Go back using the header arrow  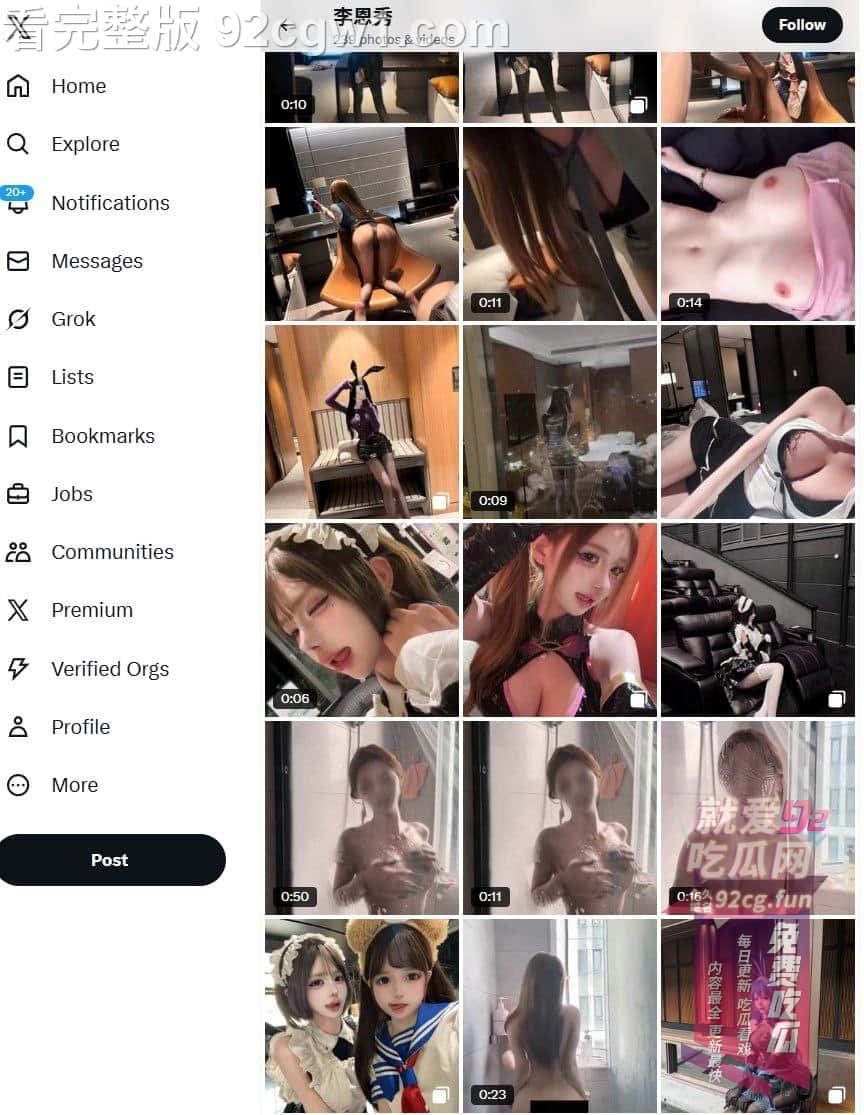click(x=288, y=26)
